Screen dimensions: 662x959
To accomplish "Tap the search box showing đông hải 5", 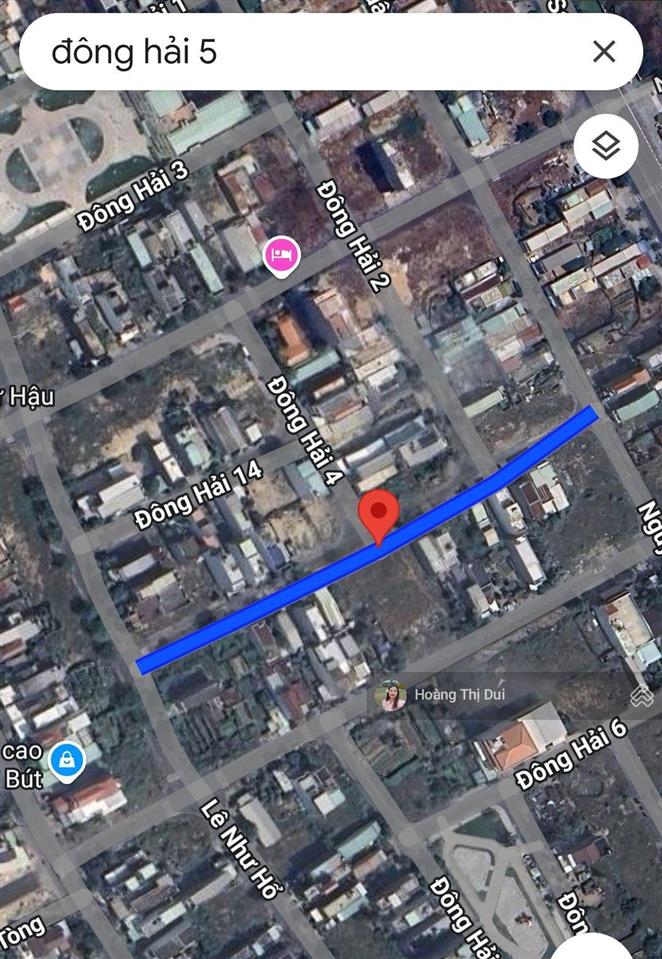I will [x=300, y=52].
